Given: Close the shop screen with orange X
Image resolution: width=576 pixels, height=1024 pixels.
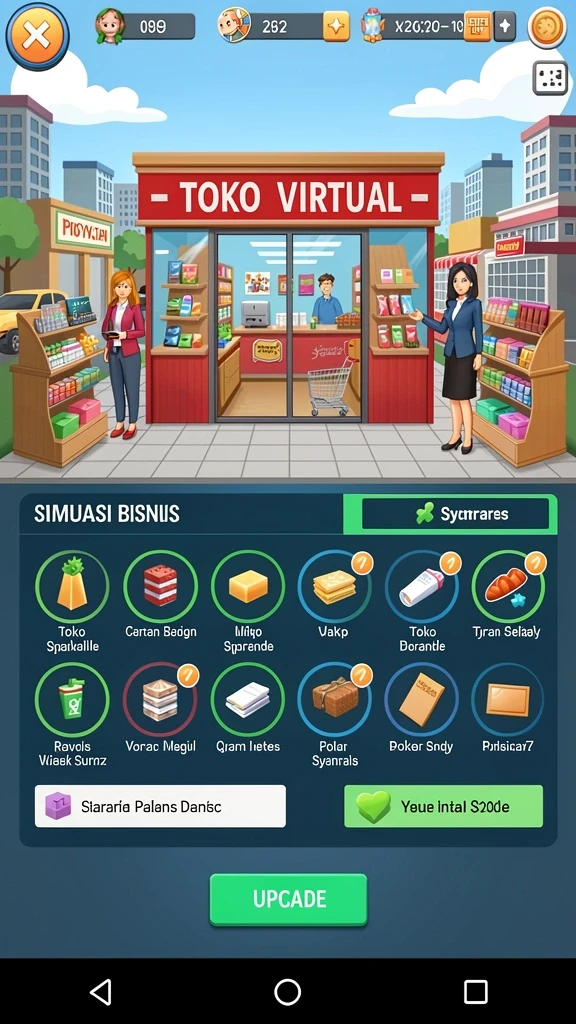Looking at the screenshot, I should (37, 36).
